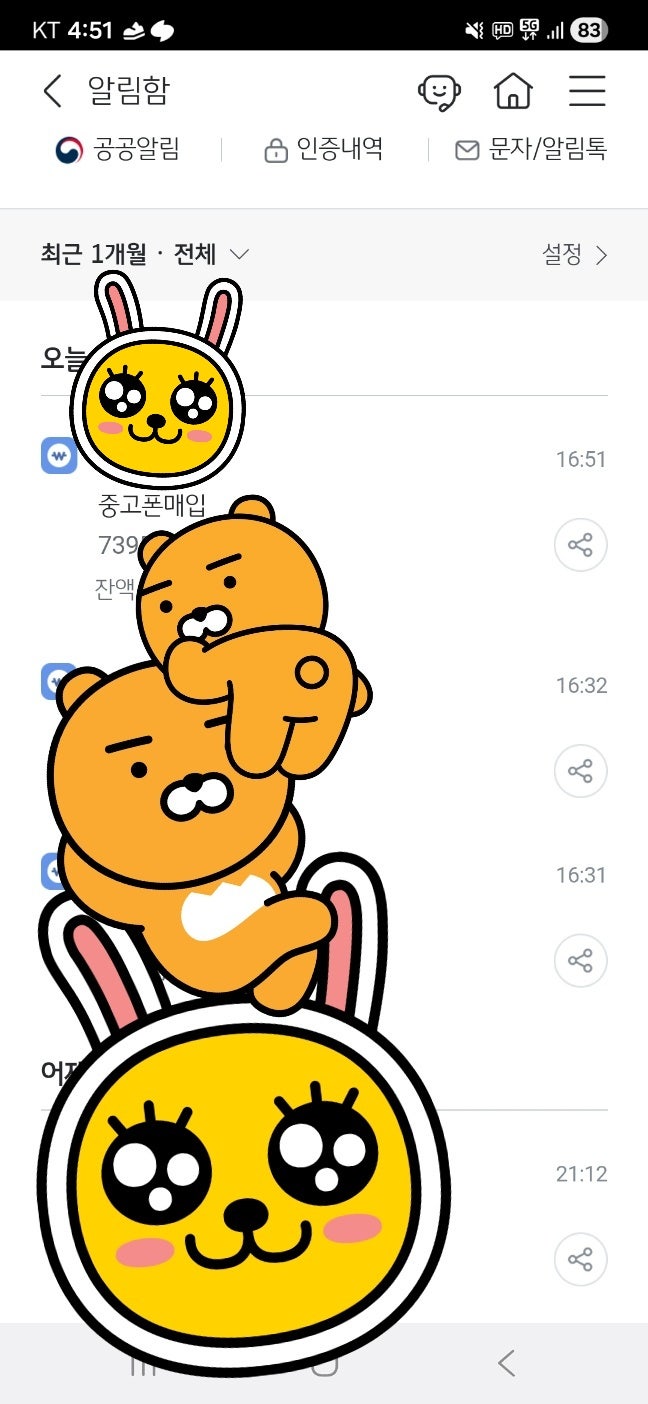Viewport: 648px width, 1404px height.
Task: Switch to 문자/알림톡 tab
Action: [531, 150]
